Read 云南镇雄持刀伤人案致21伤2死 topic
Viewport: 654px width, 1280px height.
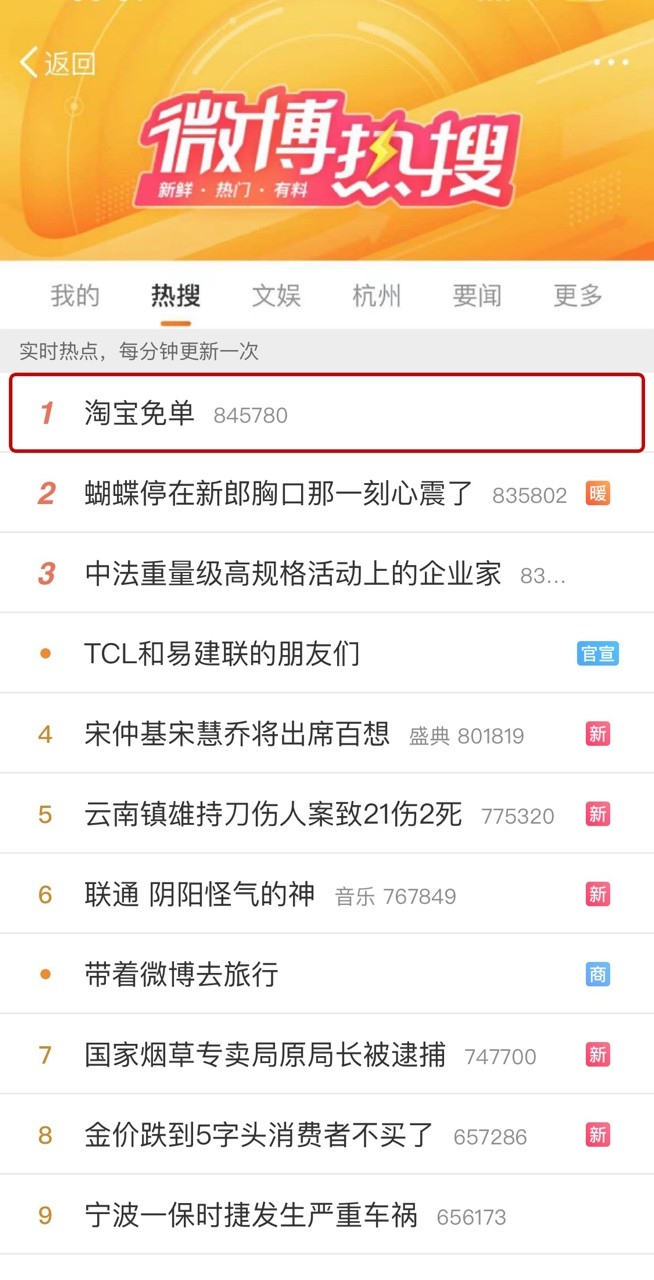[273, 814]
